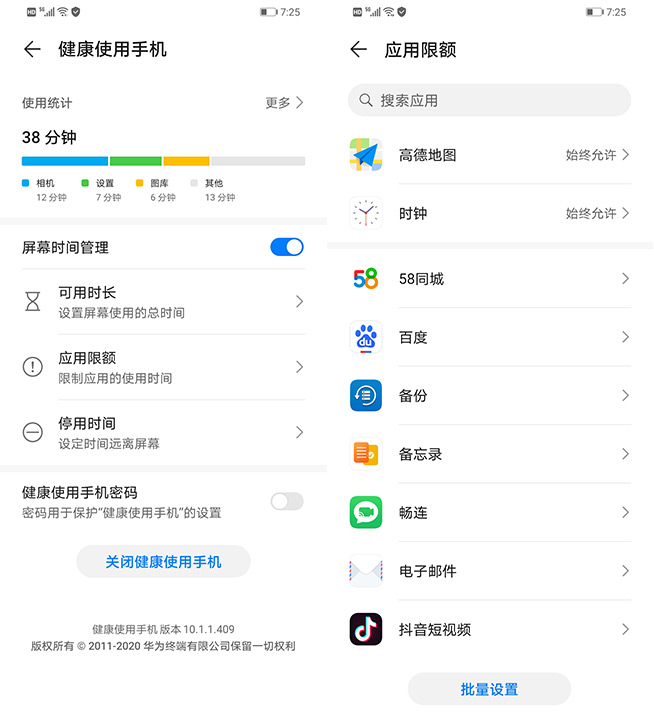The image size is (654, 727).
Task: Select 百度 app row
Action: click(489, 337)
